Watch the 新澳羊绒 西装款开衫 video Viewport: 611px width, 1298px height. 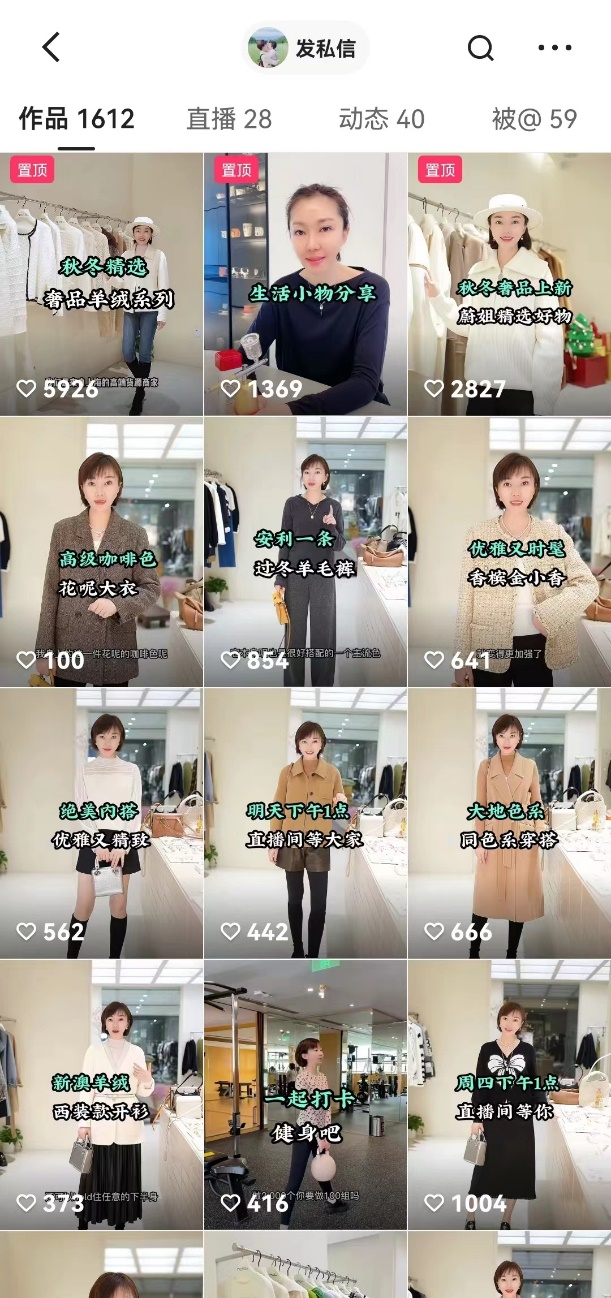coord(101,1095)
